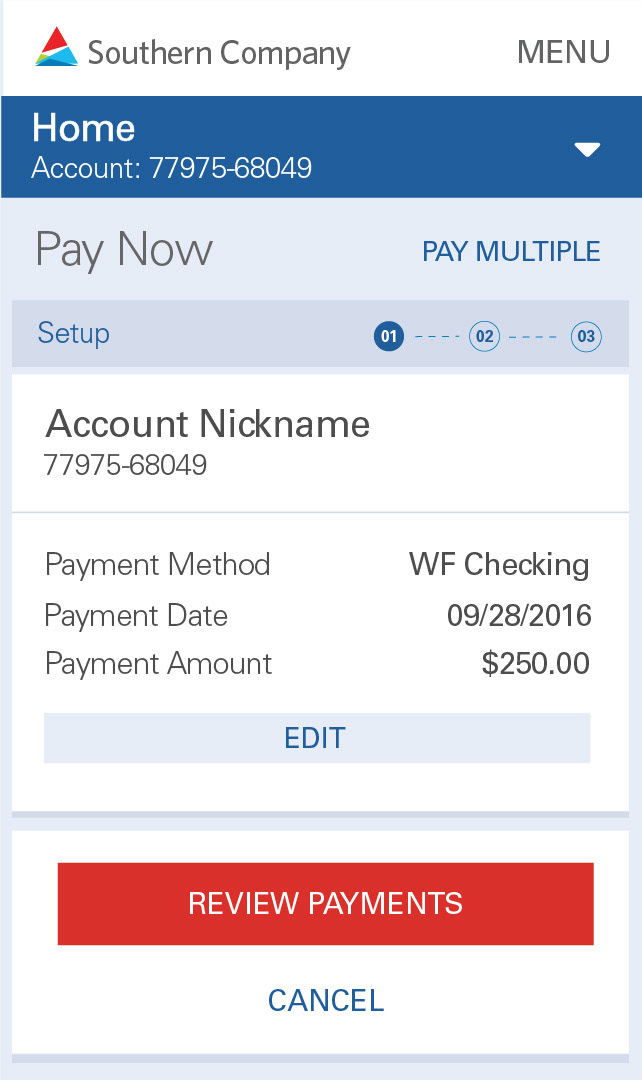Image resolution: width=642 pixels, height=1080 pixels.
Task: Cancel the payment setup
Action: (326, 1000)
